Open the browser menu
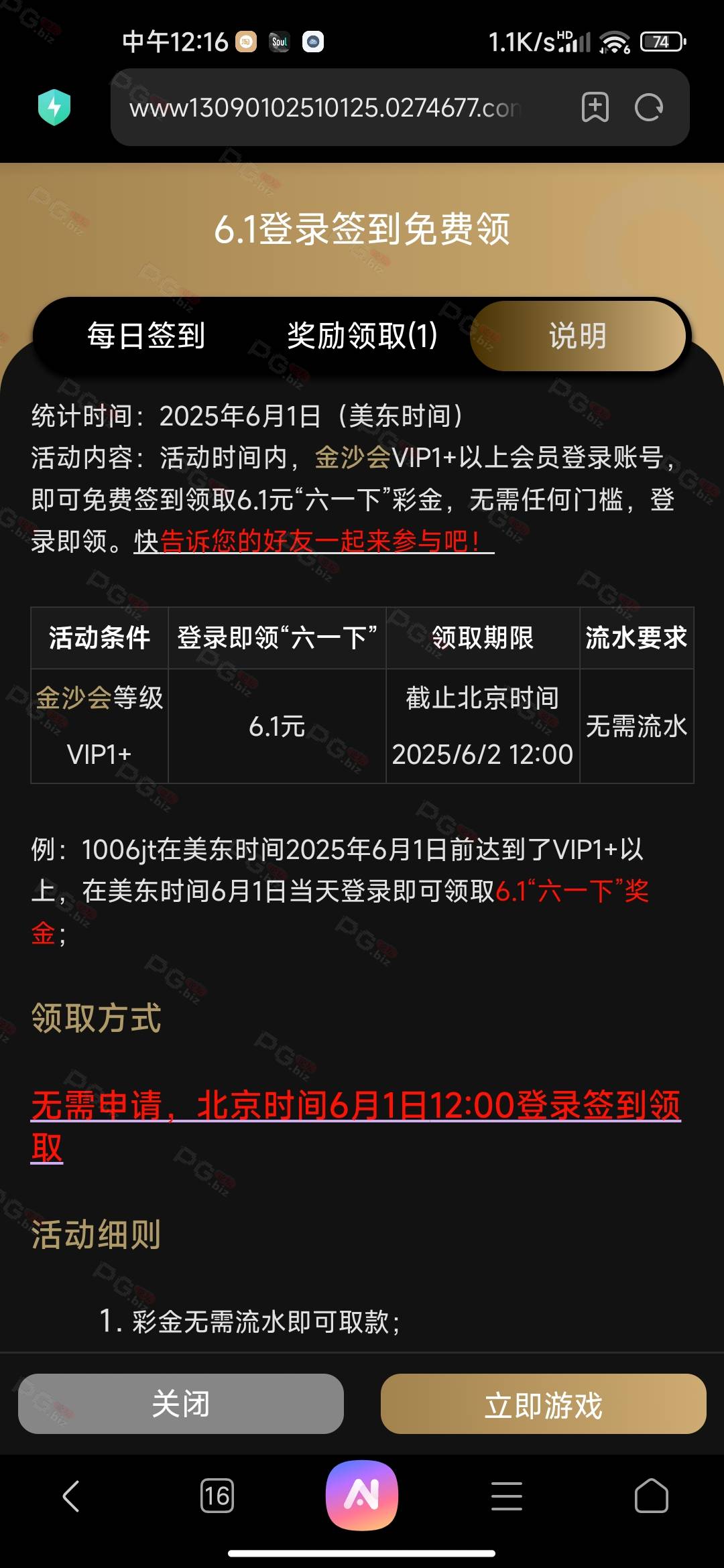724x1568 pixels. pos(507,1496)
